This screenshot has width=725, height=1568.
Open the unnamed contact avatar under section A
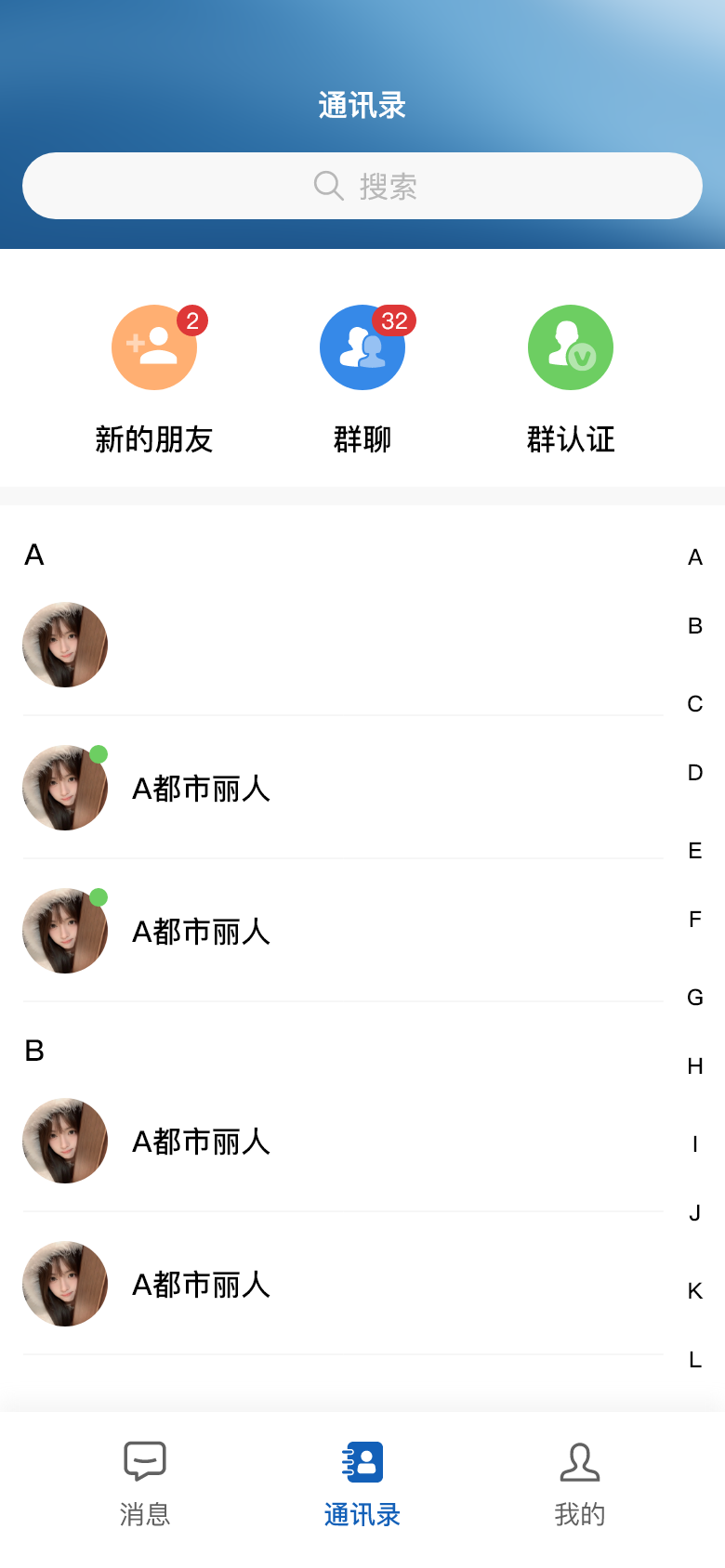pos(64,645)
